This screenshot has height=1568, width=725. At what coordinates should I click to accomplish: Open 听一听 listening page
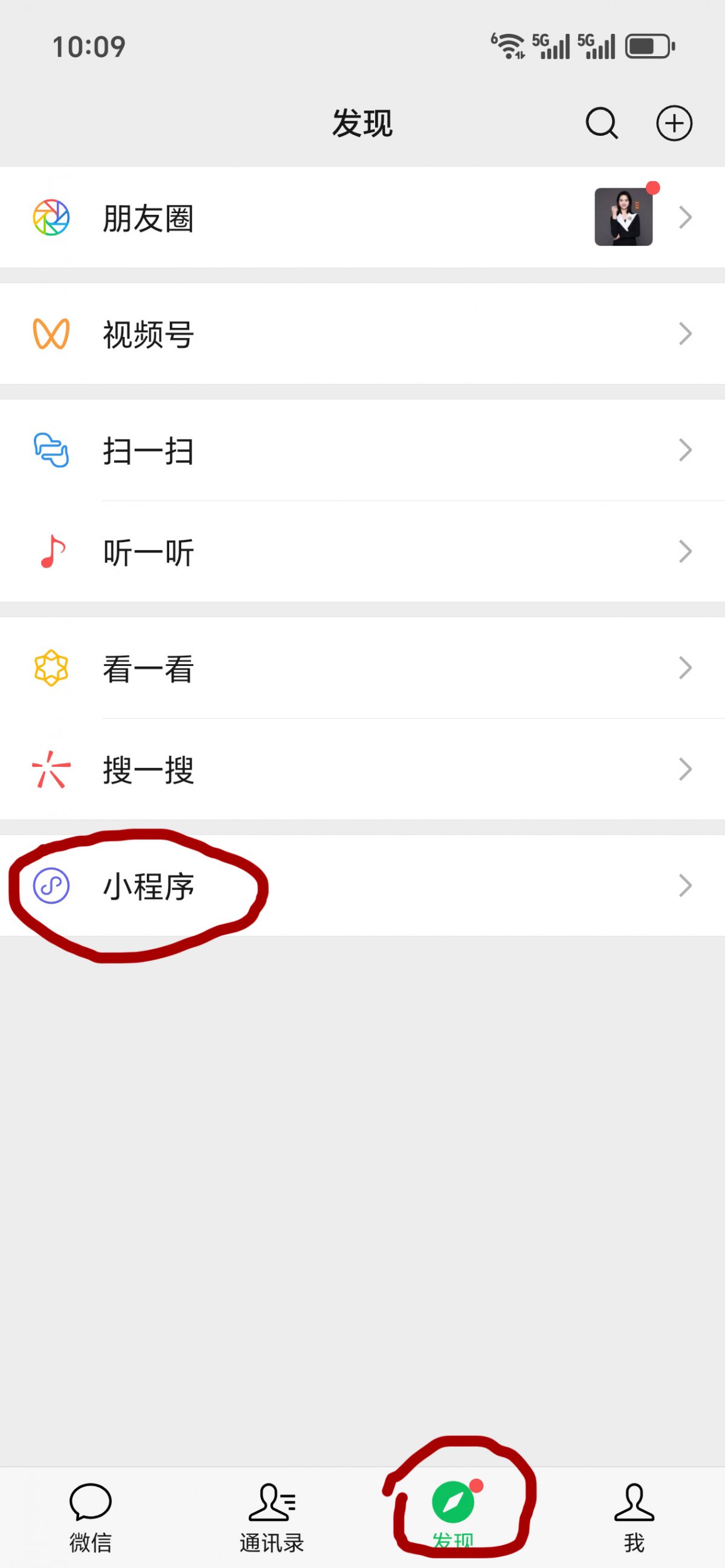click(362, 552)
